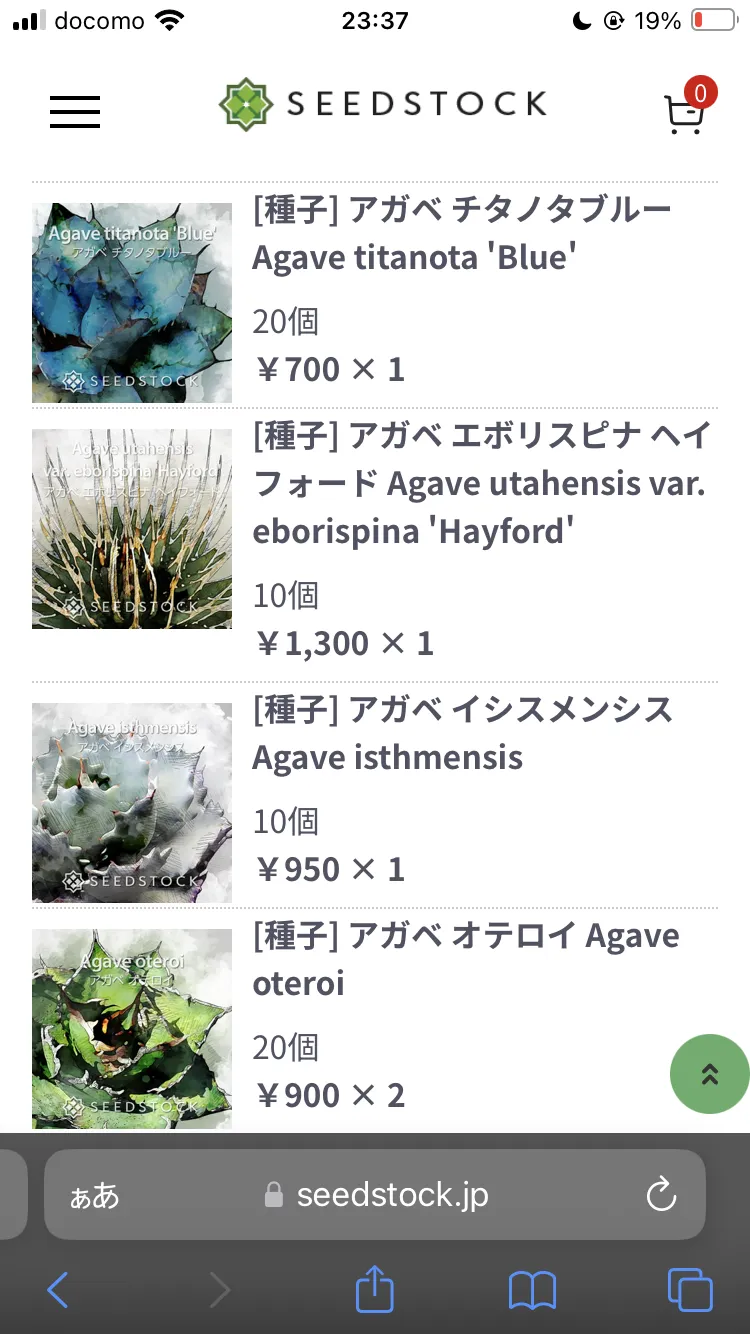The image size is (750, 1334).
Task: Tap the reload icon in address bar
Action: click(x=661, y=1194)
